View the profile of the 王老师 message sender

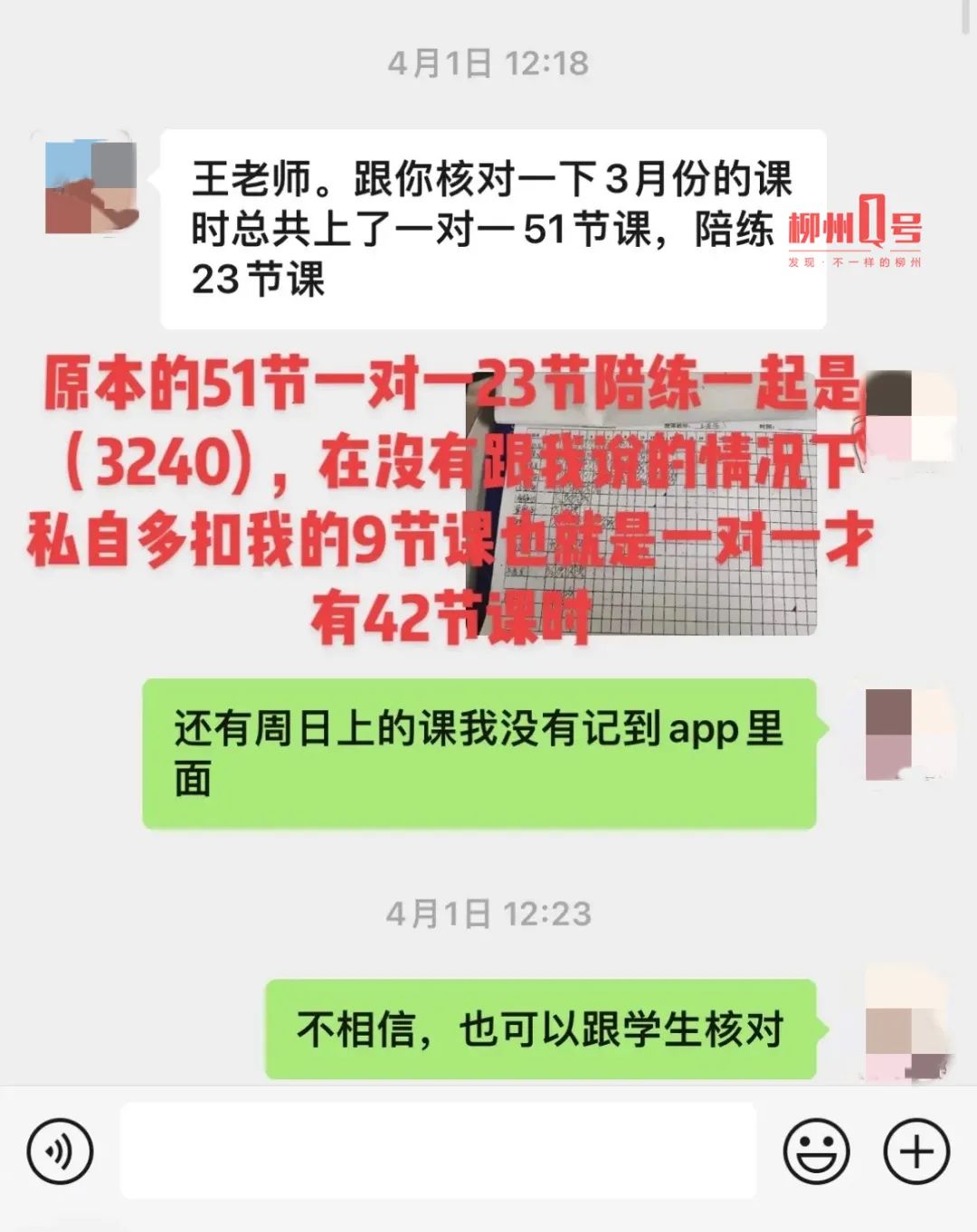pos(91,187)
